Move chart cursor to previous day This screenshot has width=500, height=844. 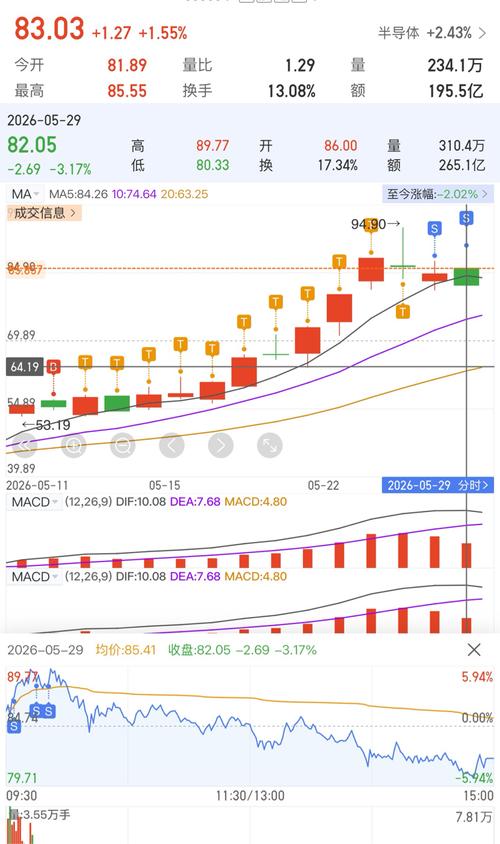172,445
